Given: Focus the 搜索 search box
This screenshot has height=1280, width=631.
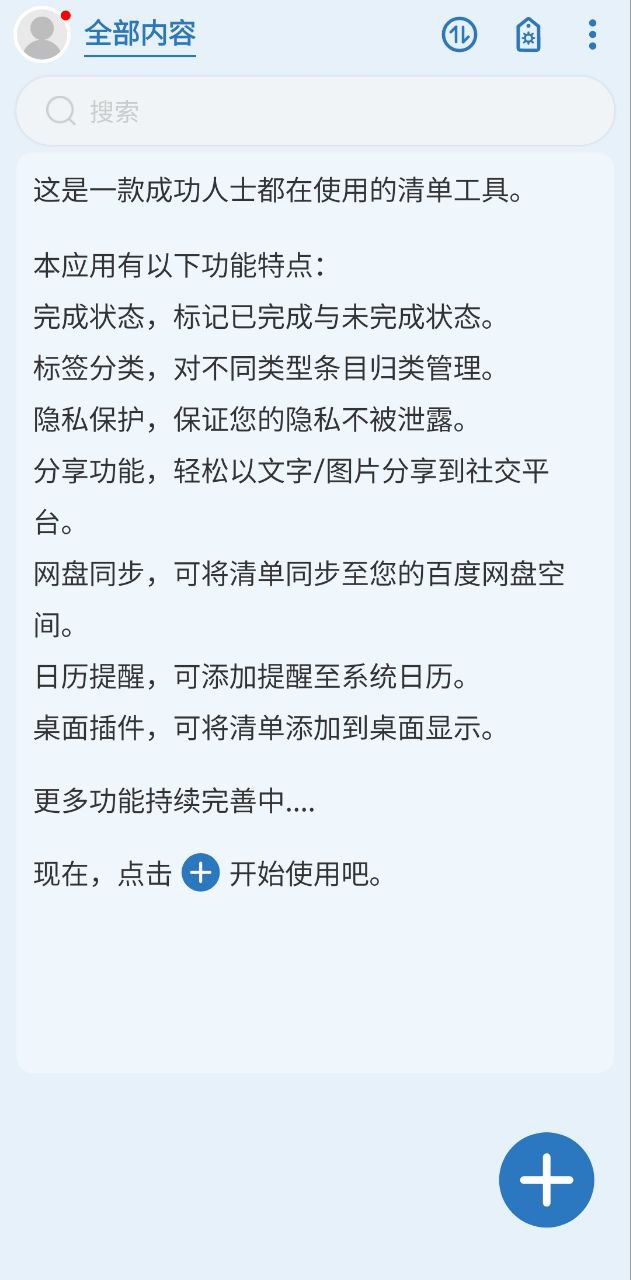Looking at the screenshot, I should [x=315, y=111].
